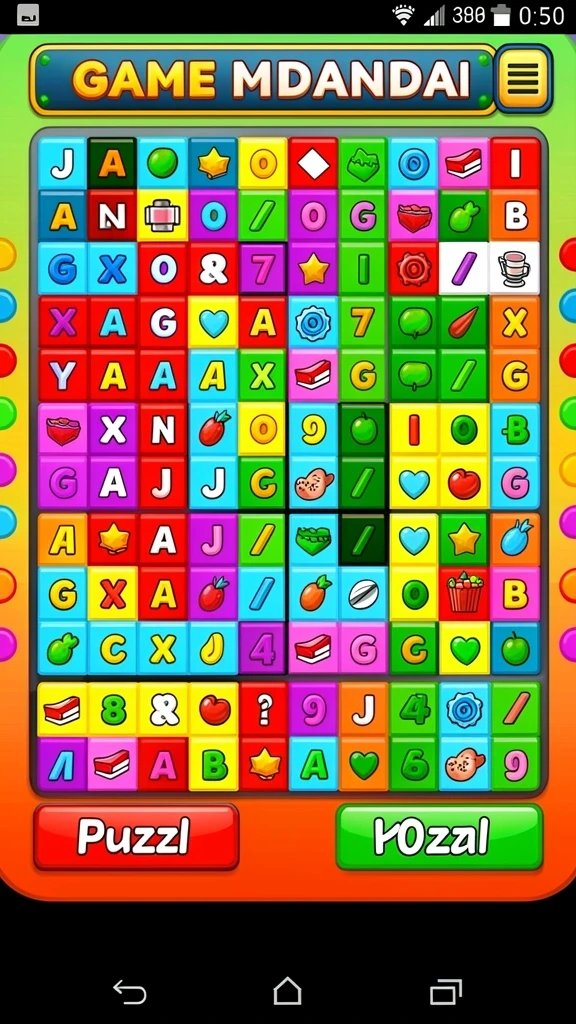Tap the question mark tile
Screen dimensions: 576x1024
pos(264,710)
